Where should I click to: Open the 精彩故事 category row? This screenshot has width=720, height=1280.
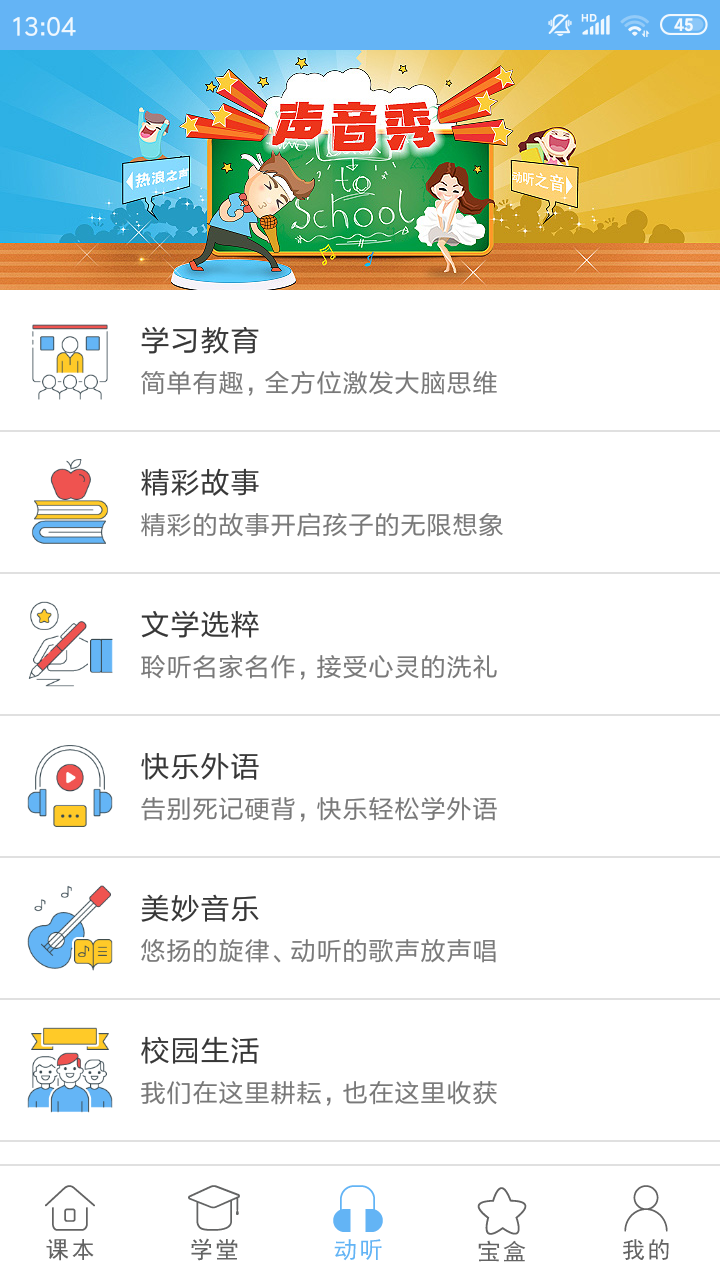[x=360, y=499]
